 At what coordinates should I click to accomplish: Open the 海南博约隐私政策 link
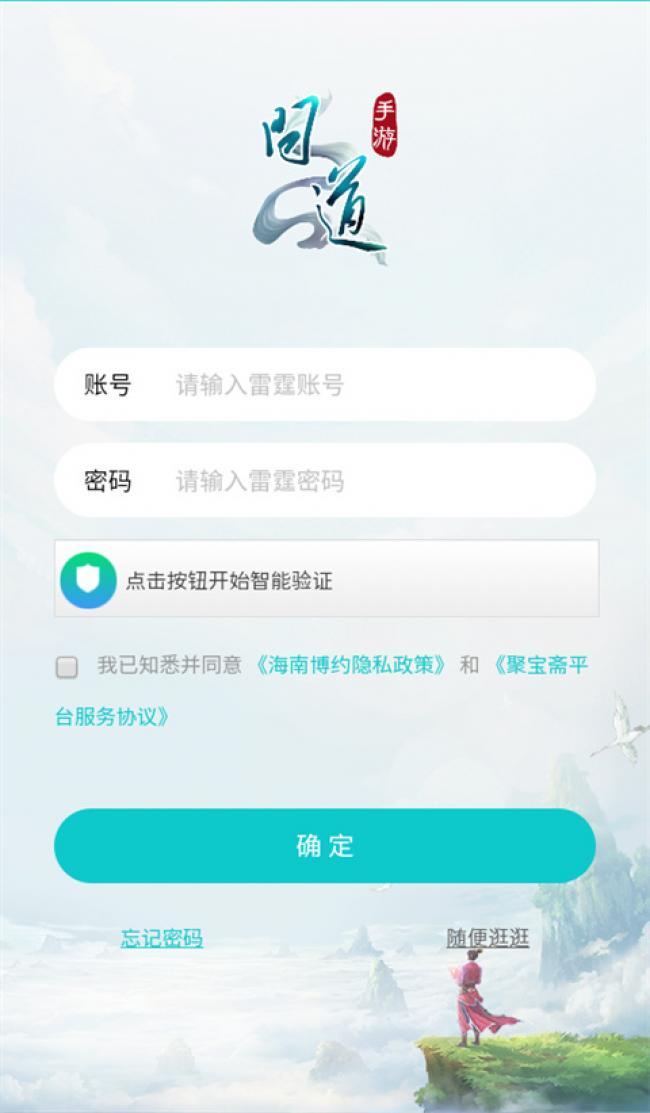click(349, 665)
